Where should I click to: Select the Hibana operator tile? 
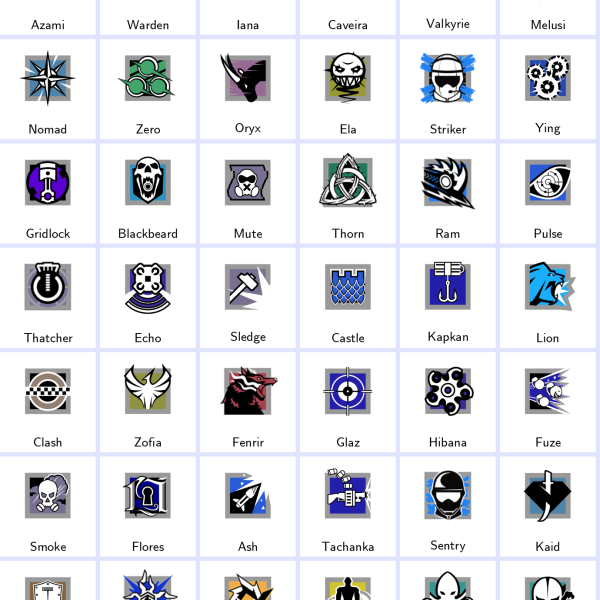(448, 402)
